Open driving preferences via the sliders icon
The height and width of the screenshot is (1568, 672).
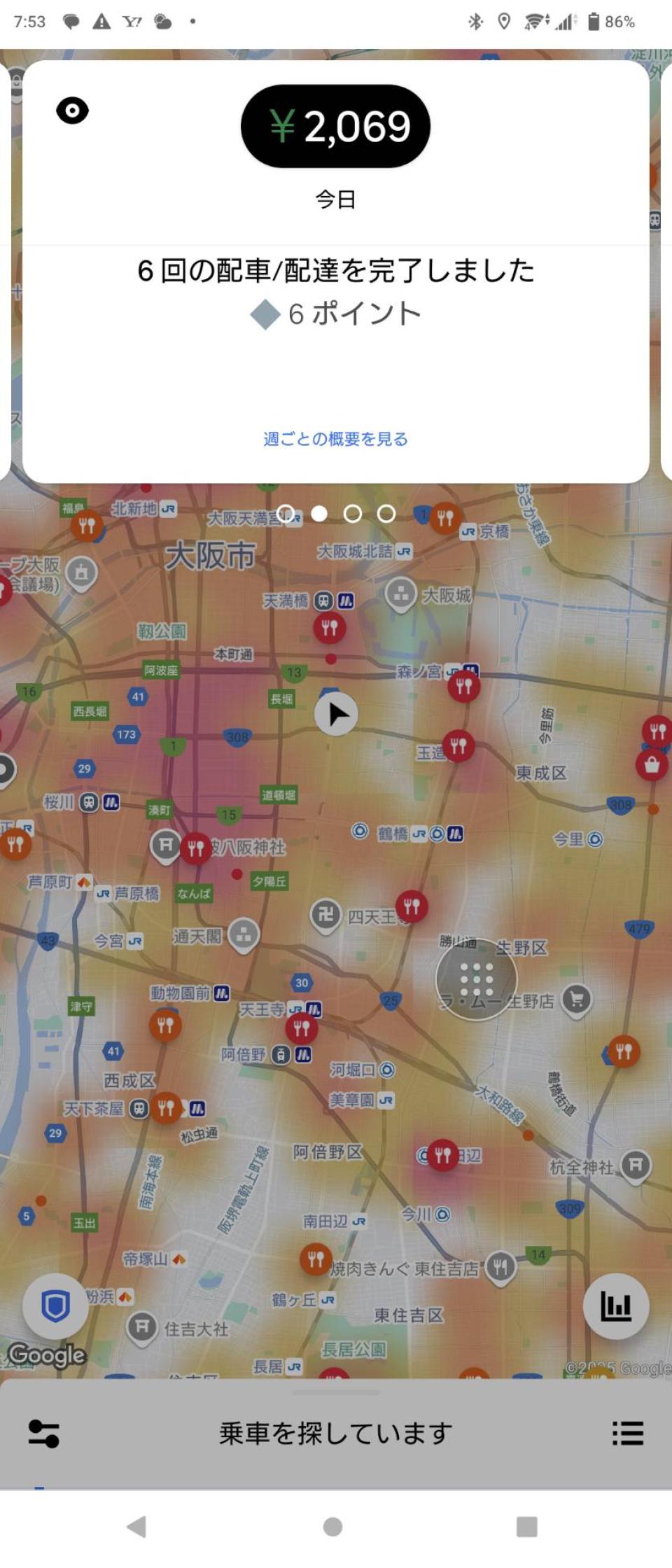(x=43, y=1434)
